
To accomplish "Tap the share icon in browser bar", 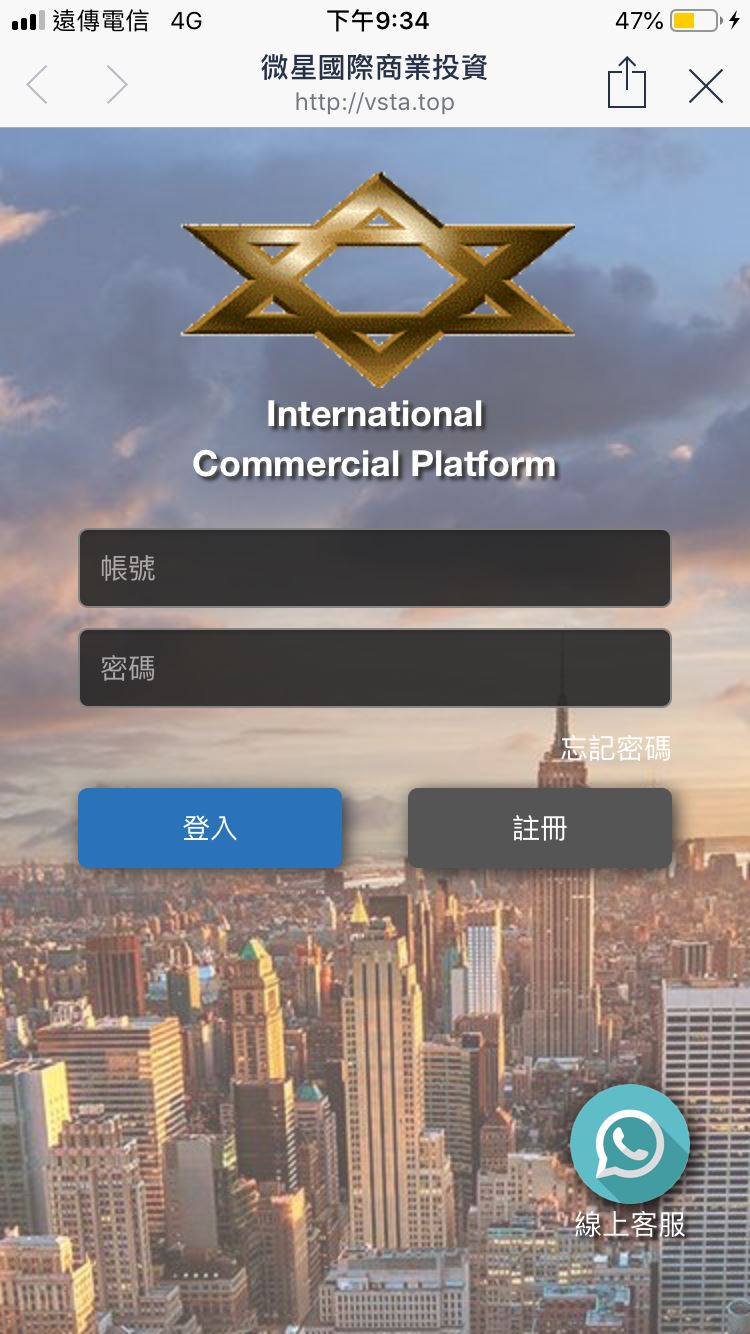I will coord(627,84).
